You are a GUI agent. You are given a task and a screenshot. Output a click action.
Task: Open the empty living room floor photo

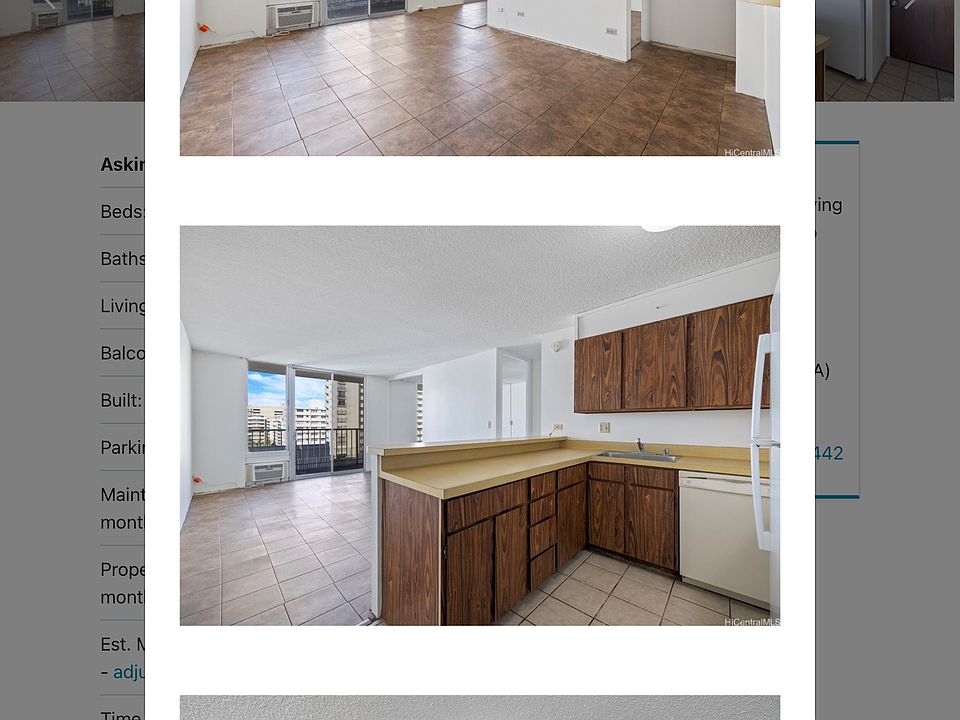click(x=479, y=77)
